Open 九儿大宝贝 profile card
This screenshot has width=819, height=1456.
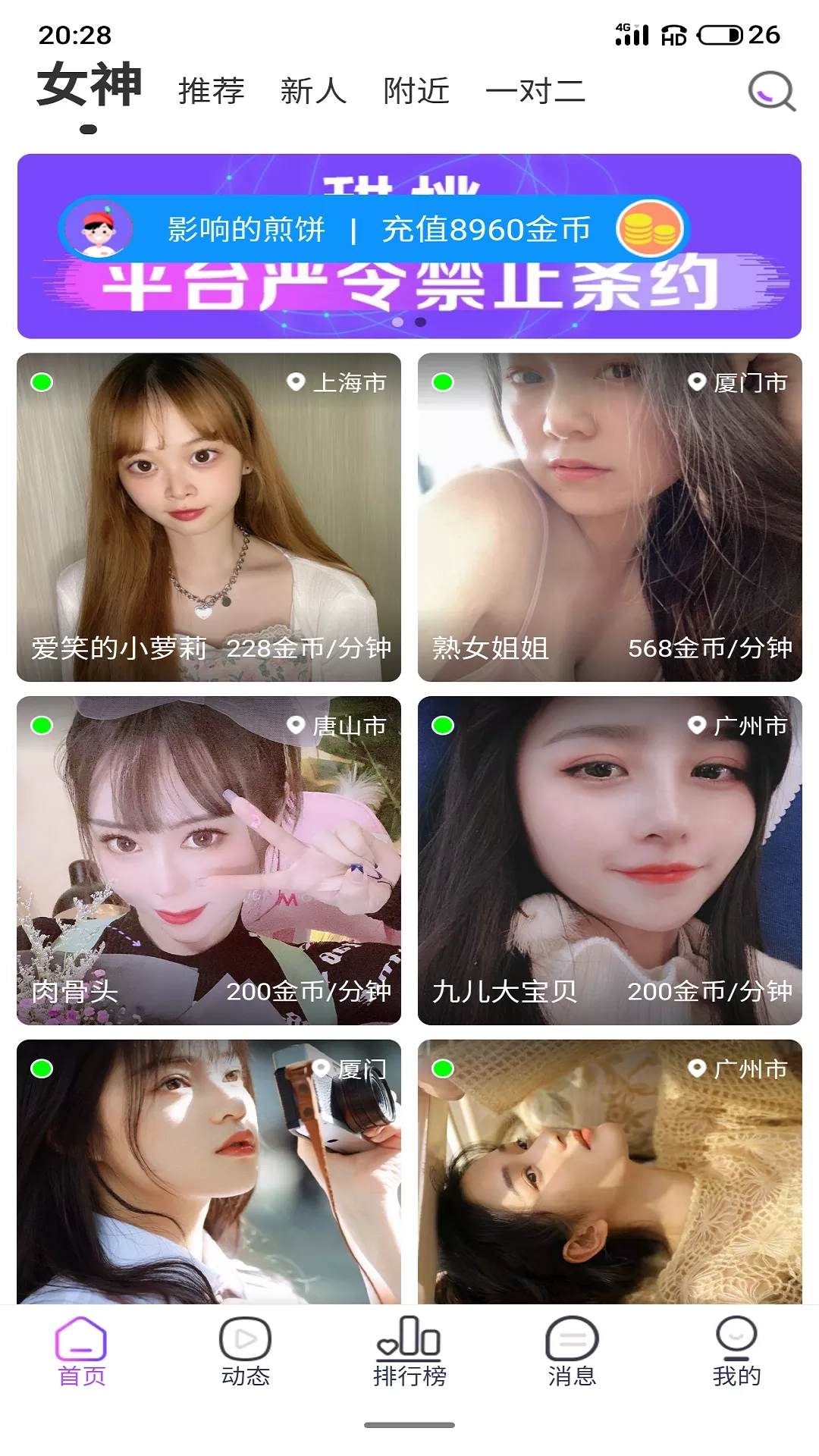[x=610, y=860]
